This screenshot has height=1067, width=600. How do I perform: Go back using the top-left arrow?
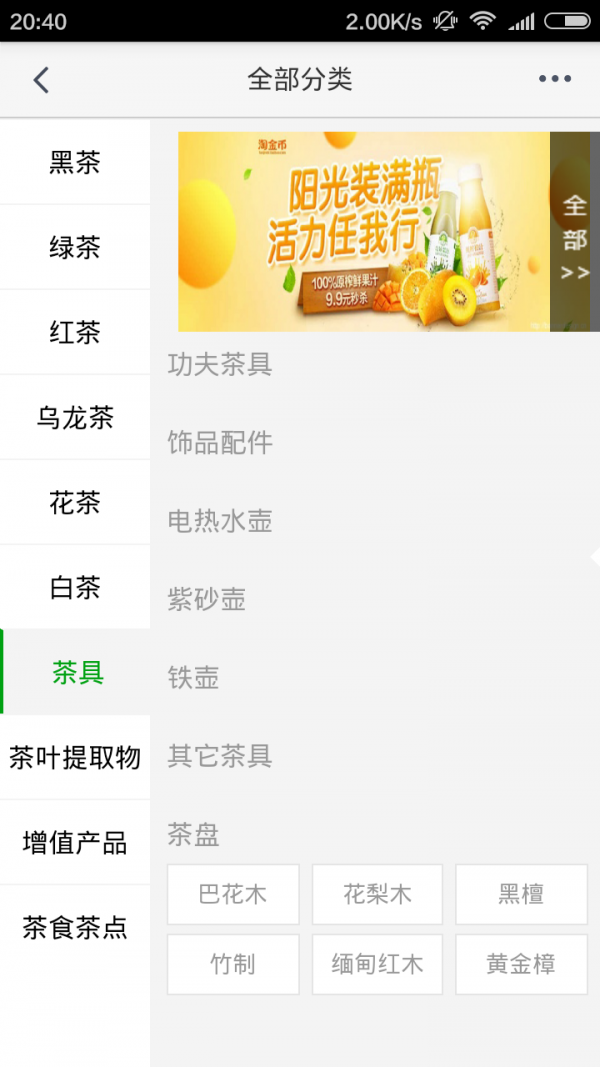[x=41, y=80]
